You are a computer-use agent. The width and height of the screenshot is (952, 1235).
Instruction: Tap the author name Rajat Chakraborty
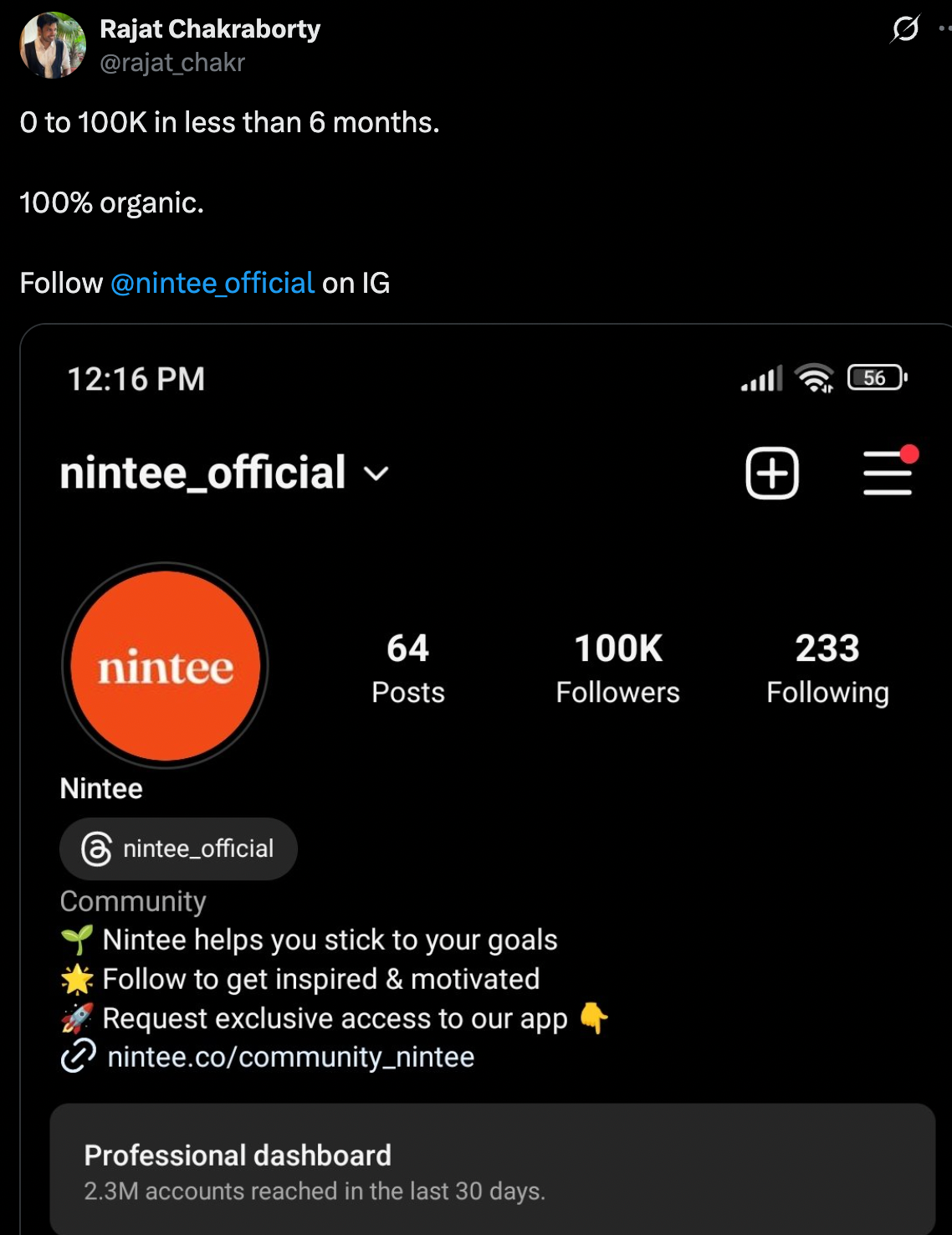(x=210, y=29)
